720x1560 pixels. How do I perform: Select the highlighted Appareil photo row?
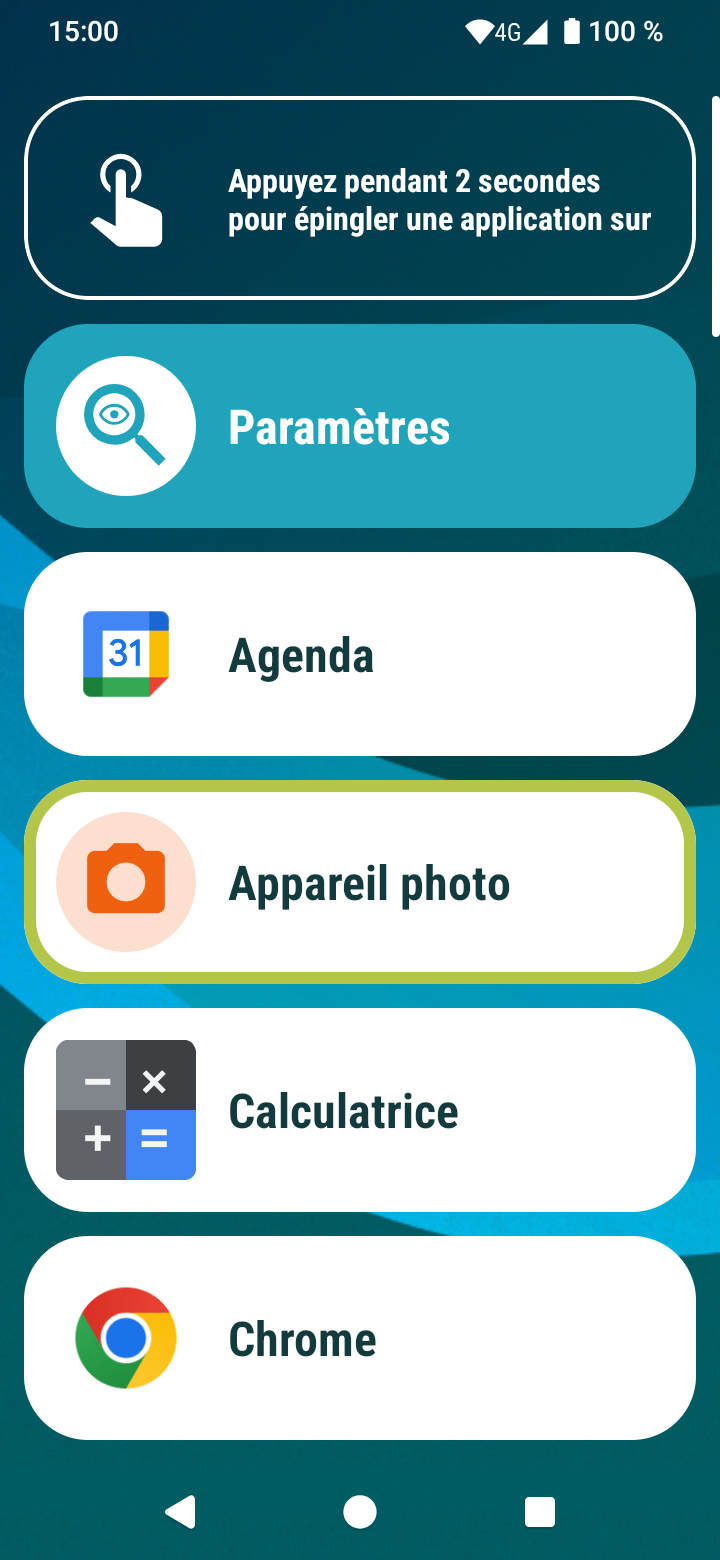pos(360,881)
